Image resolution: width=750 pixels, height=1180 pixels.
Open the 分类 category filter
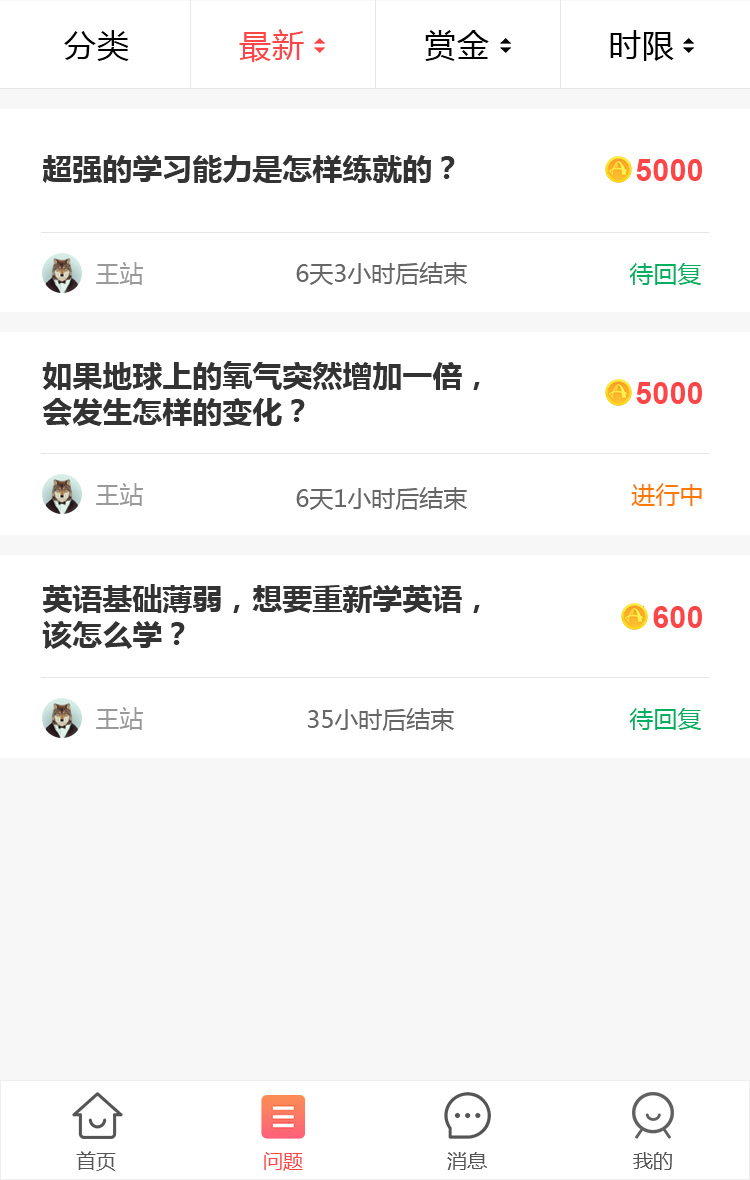96,45
